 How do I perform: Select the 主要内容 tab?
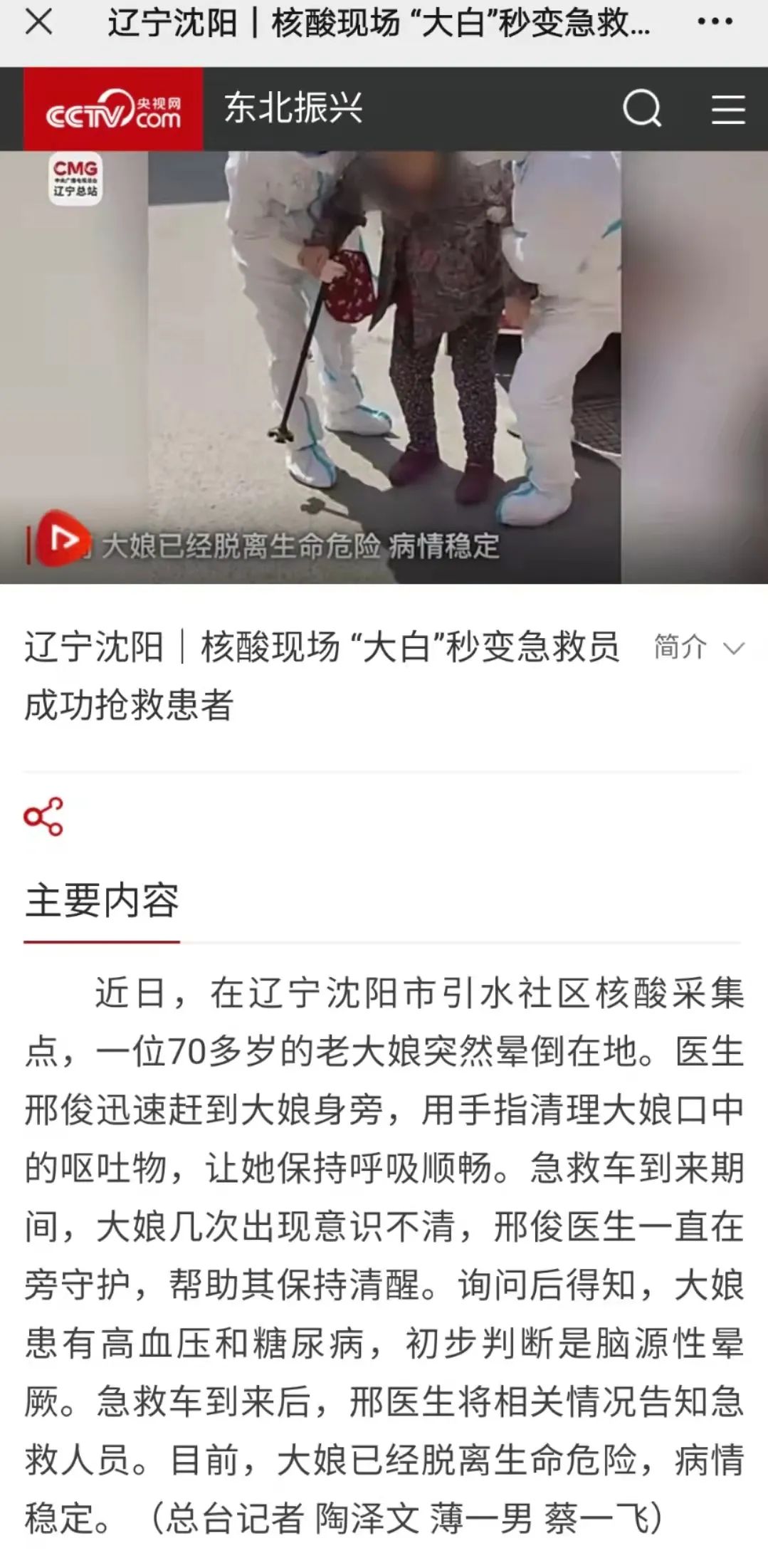pos(102,901)
